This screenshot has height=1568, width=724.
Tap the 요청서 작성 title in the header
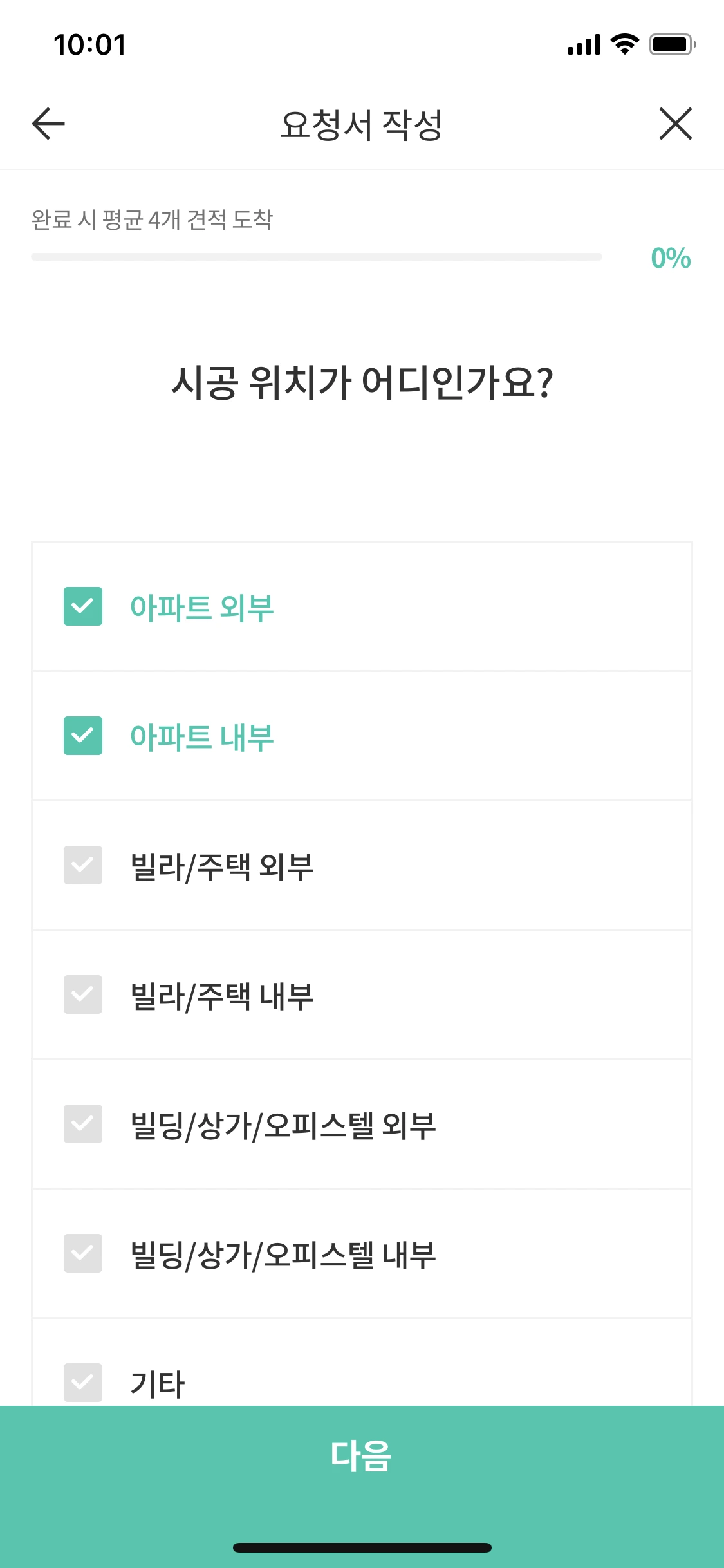click(362, 124)
